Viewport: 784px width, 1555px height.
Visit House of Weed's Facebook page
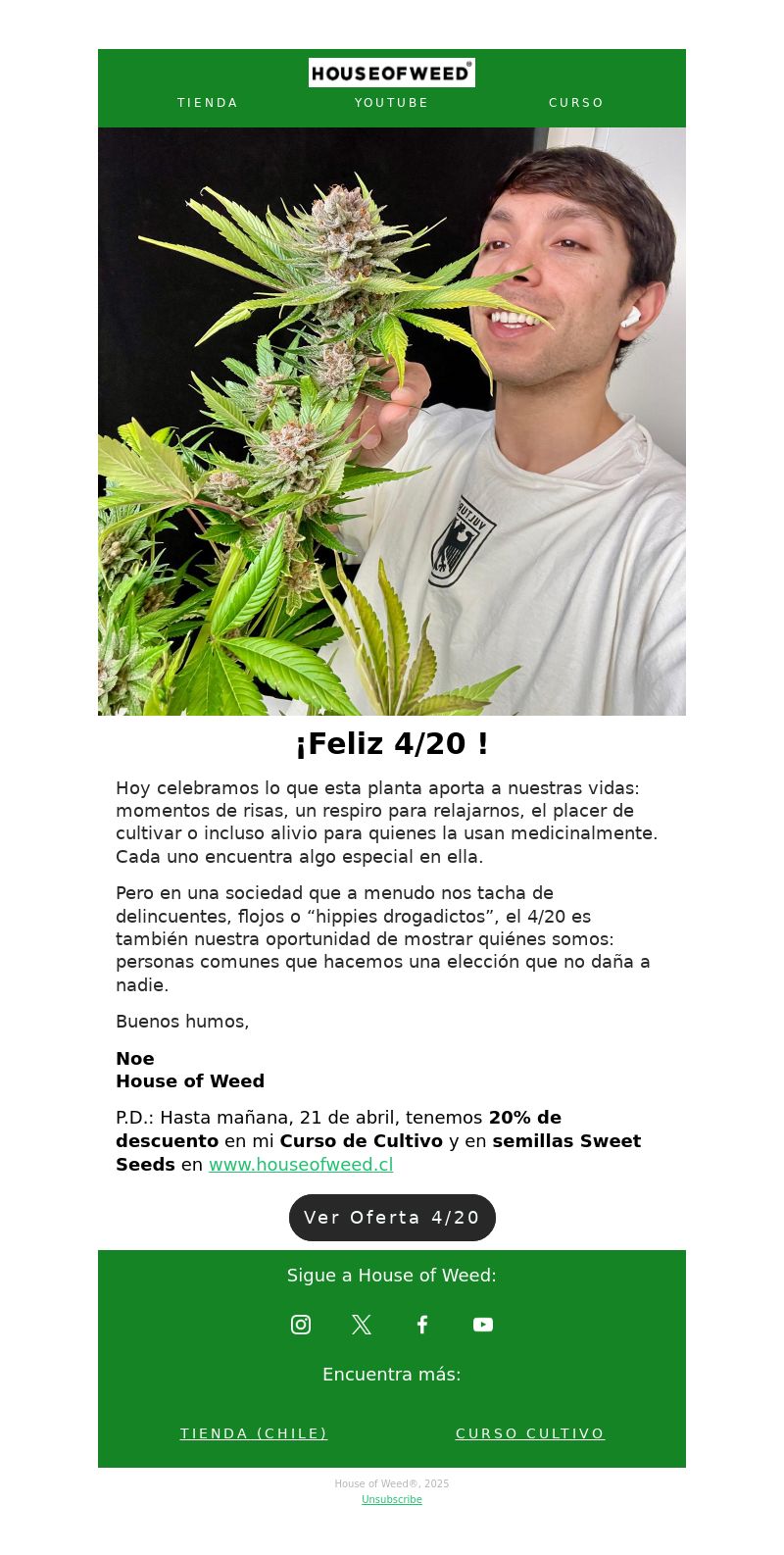pos(422,1325)
